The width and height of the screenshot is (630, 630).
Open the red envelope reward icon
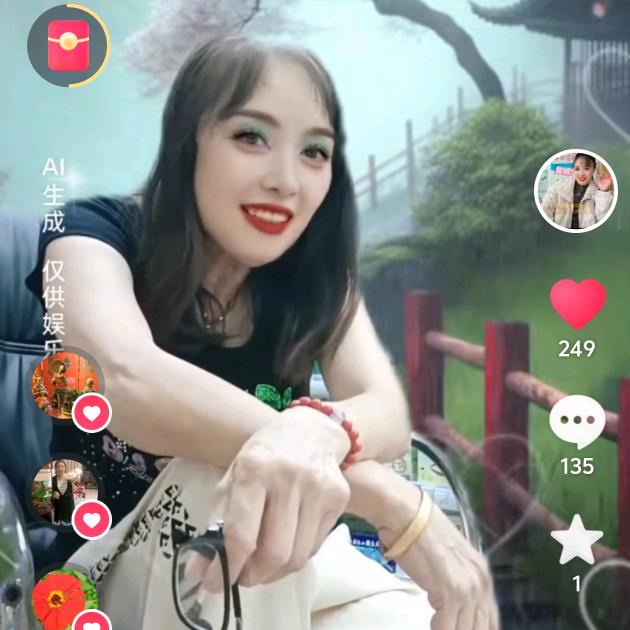click(67, 45)
